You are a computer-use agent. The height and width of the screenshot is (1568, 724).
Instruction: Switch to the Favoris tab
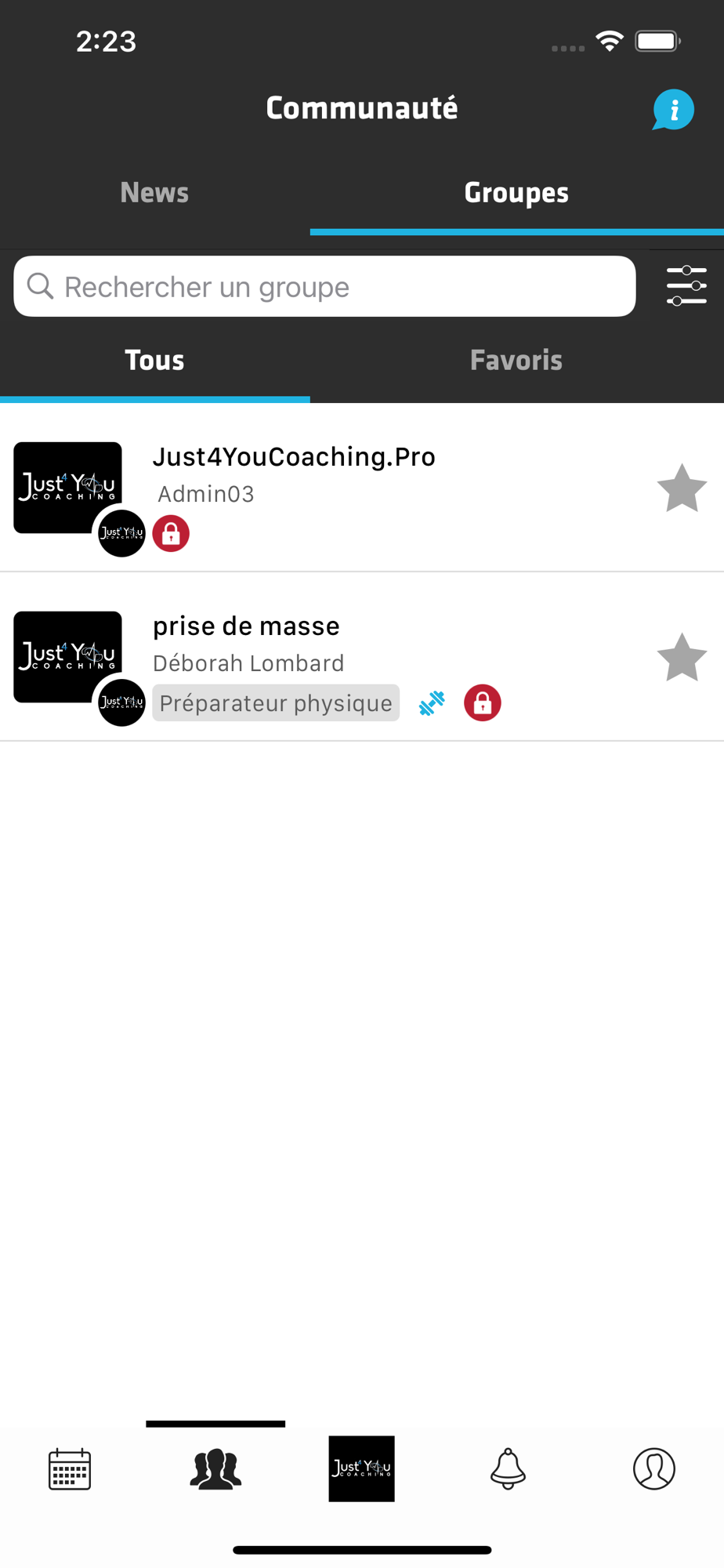(516, 361)
